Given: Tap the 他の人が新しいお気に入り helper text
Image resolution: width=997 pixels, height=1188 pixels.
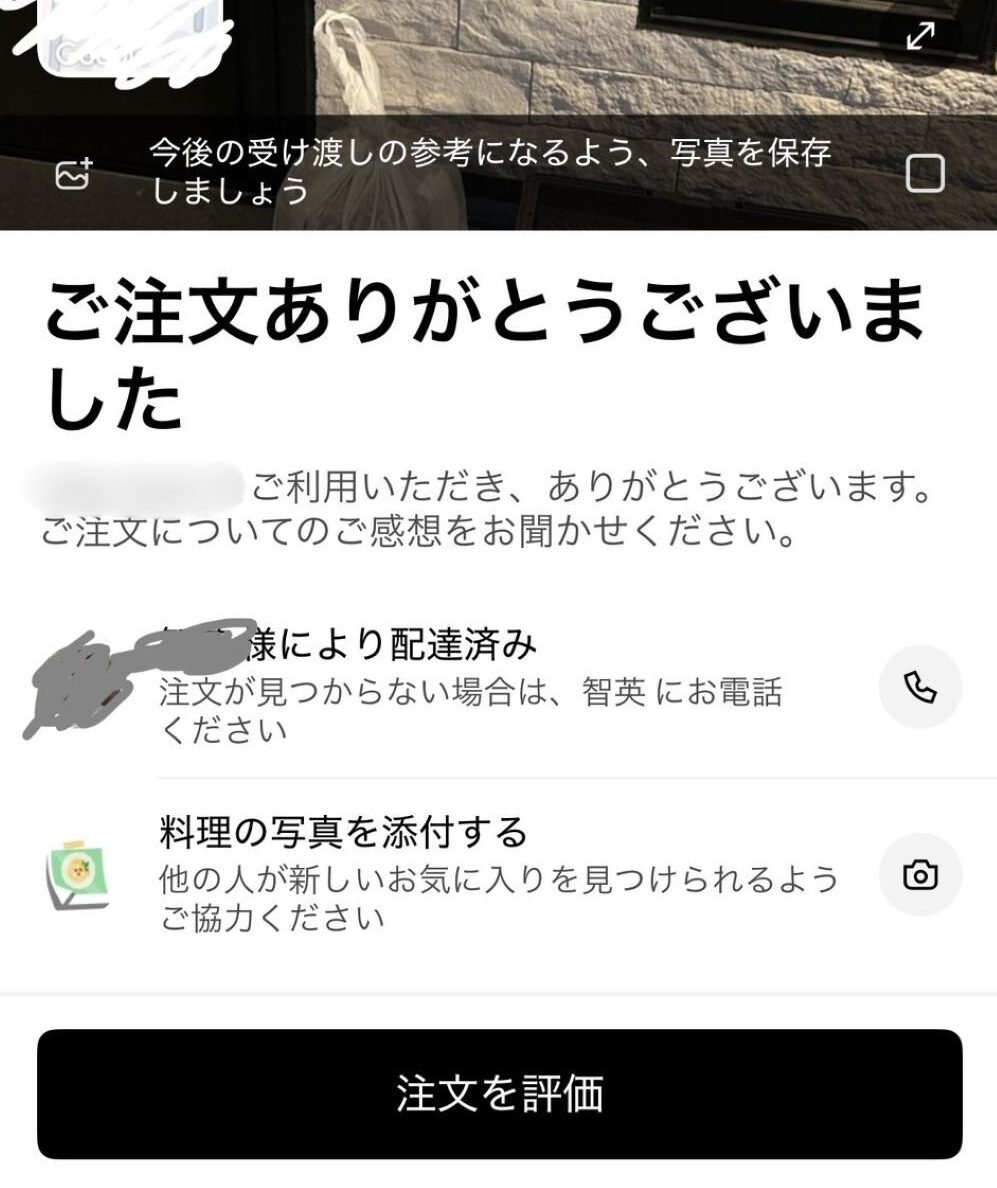Looking at the screenshot, I should click(x=498, y=903).
